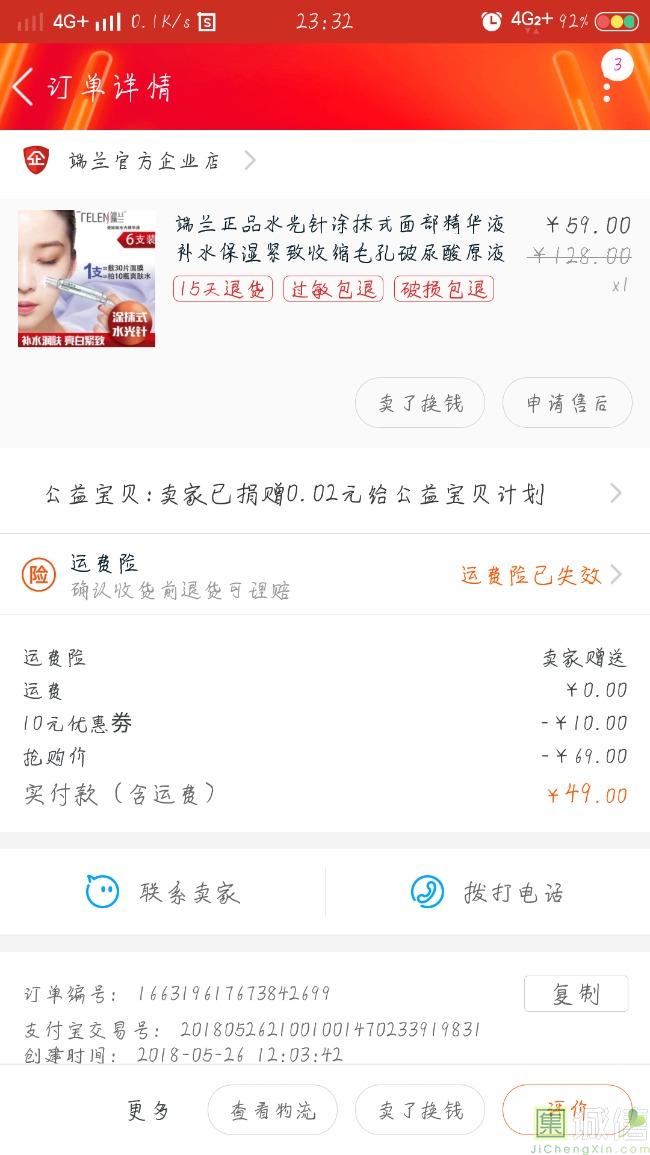This screenshot has height=1155, width=650.
Task: Check shipping with 查看物流
Action: (x=272, y=1110)
